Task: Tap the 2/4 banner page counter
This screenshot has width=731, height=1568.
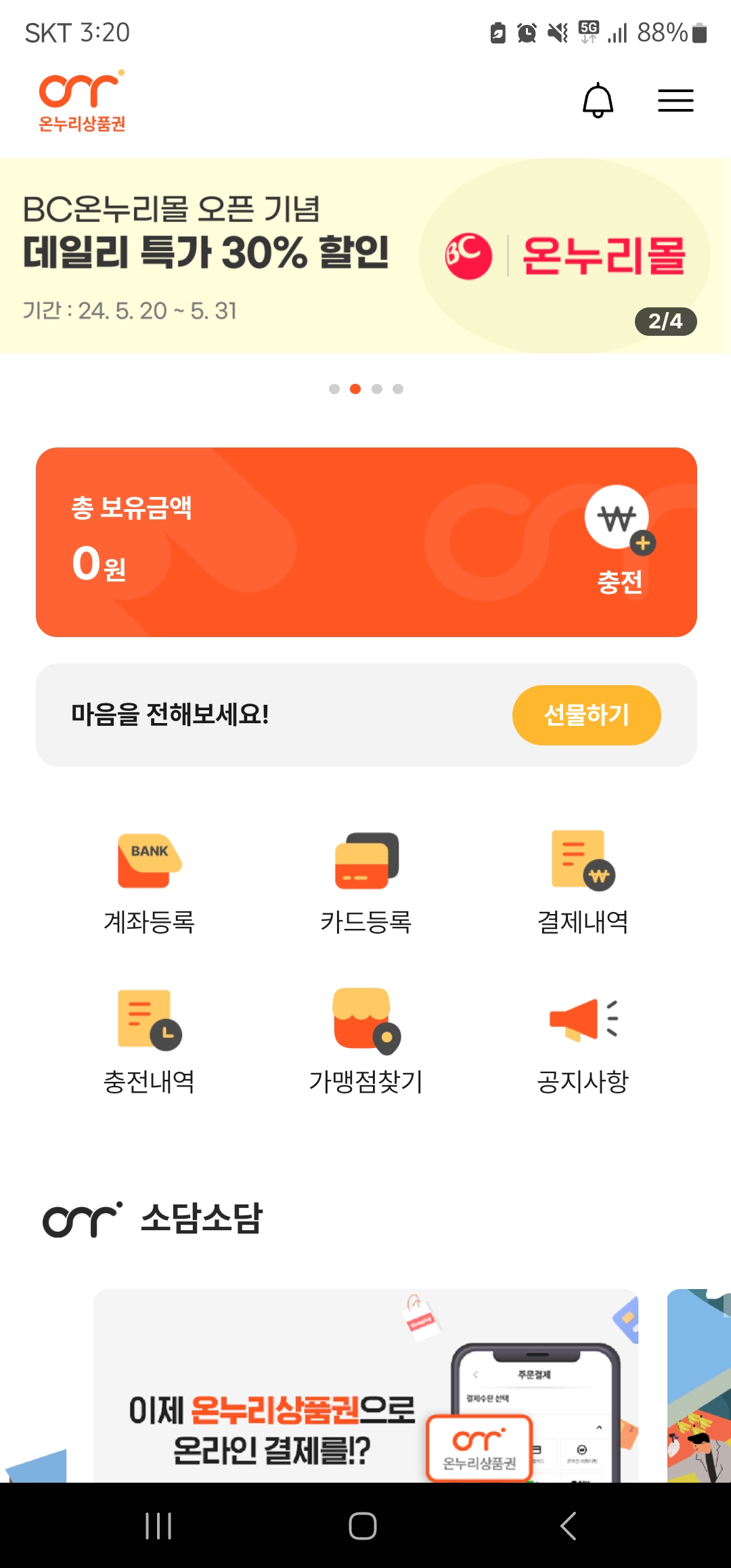Action: tap(666, 322)
